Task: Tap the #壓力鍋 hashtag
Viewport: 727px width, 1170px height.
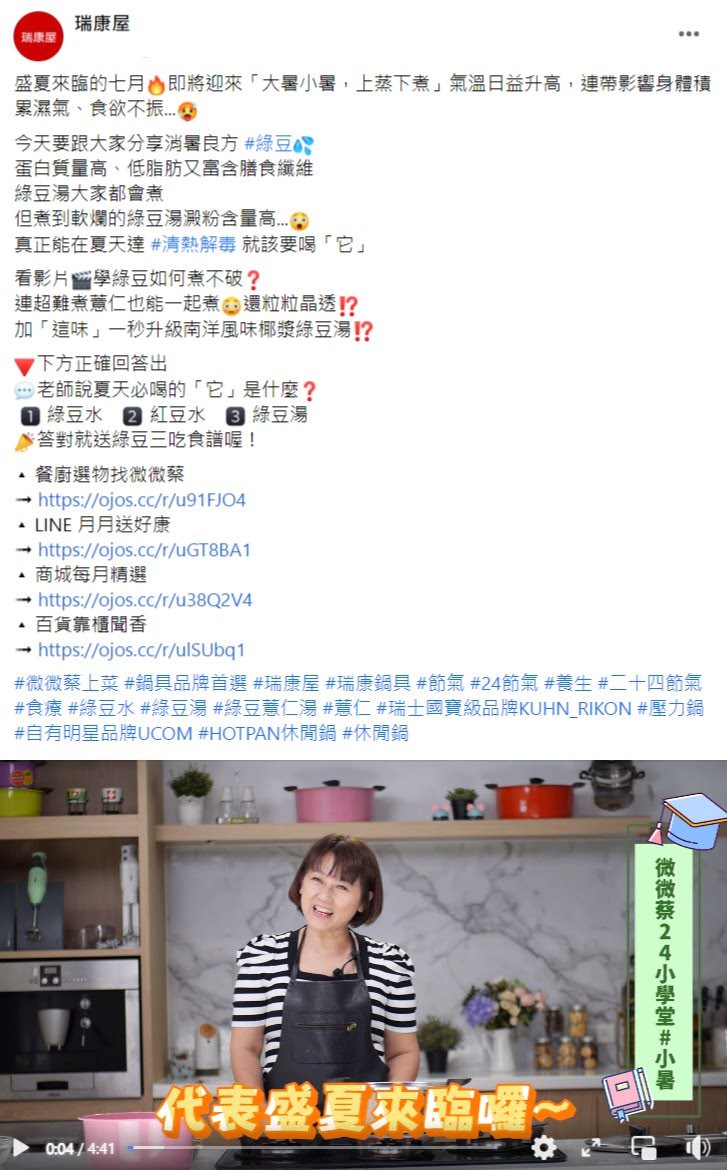Action: click(x=670, y=708)
